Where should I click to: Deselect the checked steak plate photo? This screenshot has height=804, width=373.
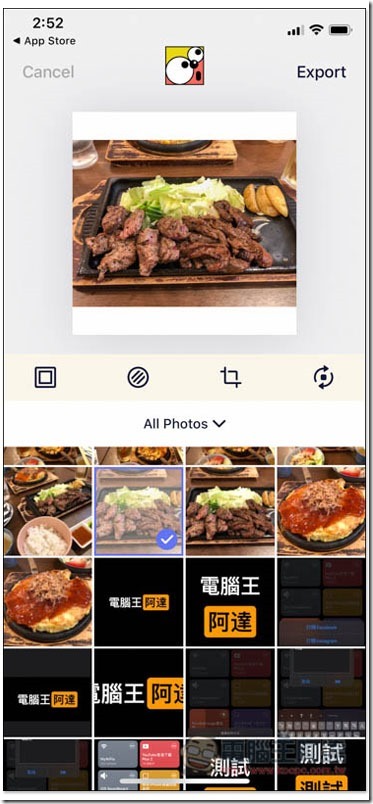(139, 511)
